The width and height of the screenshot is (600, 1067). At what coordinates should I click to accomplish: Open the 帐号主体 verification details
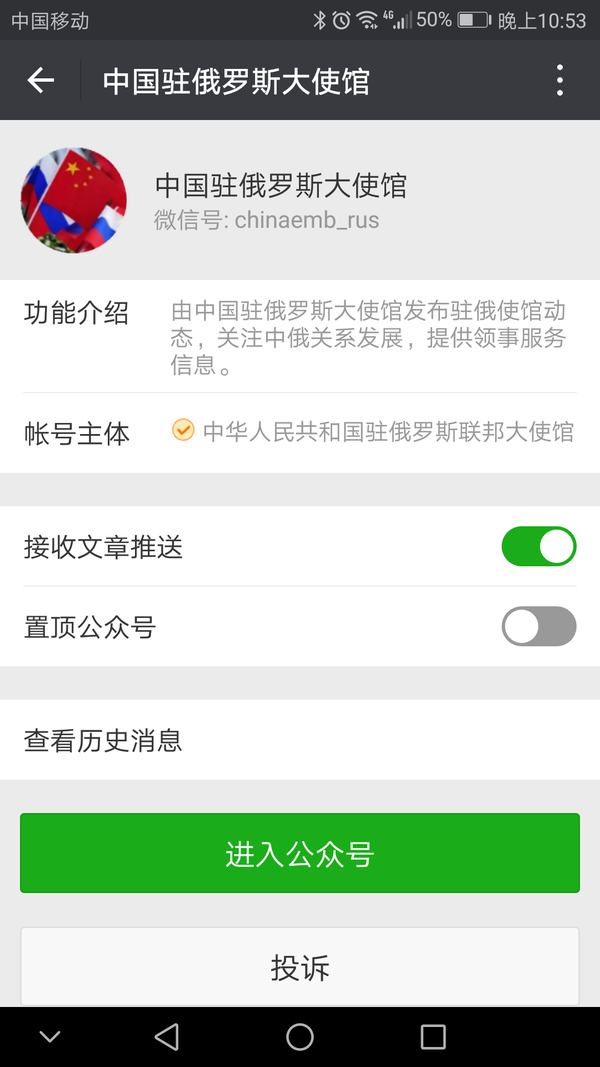pyautogui.click(x=300, y=433)
